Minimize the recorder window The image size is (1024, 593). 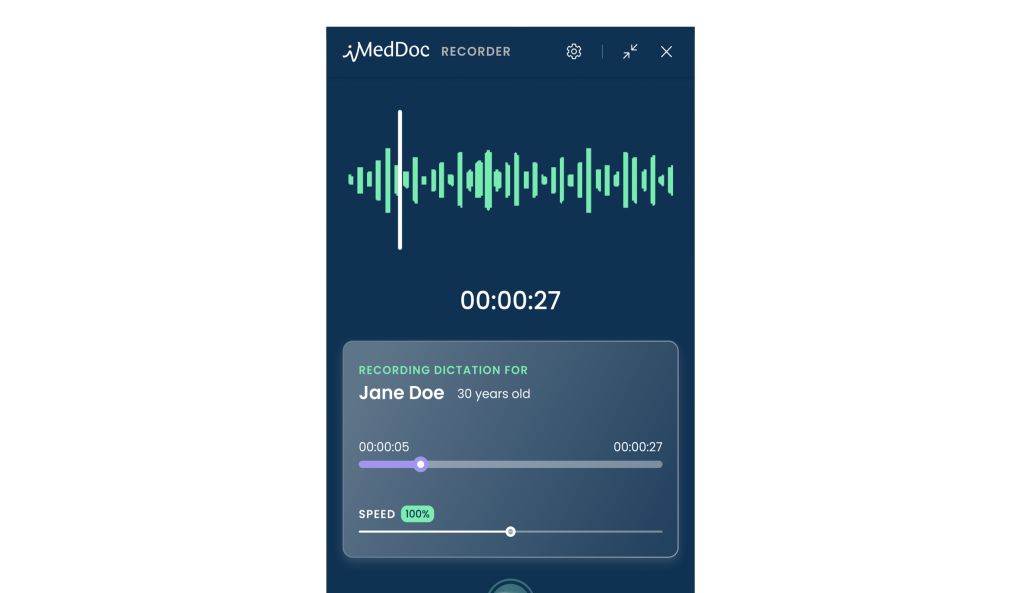pos(630,52)
